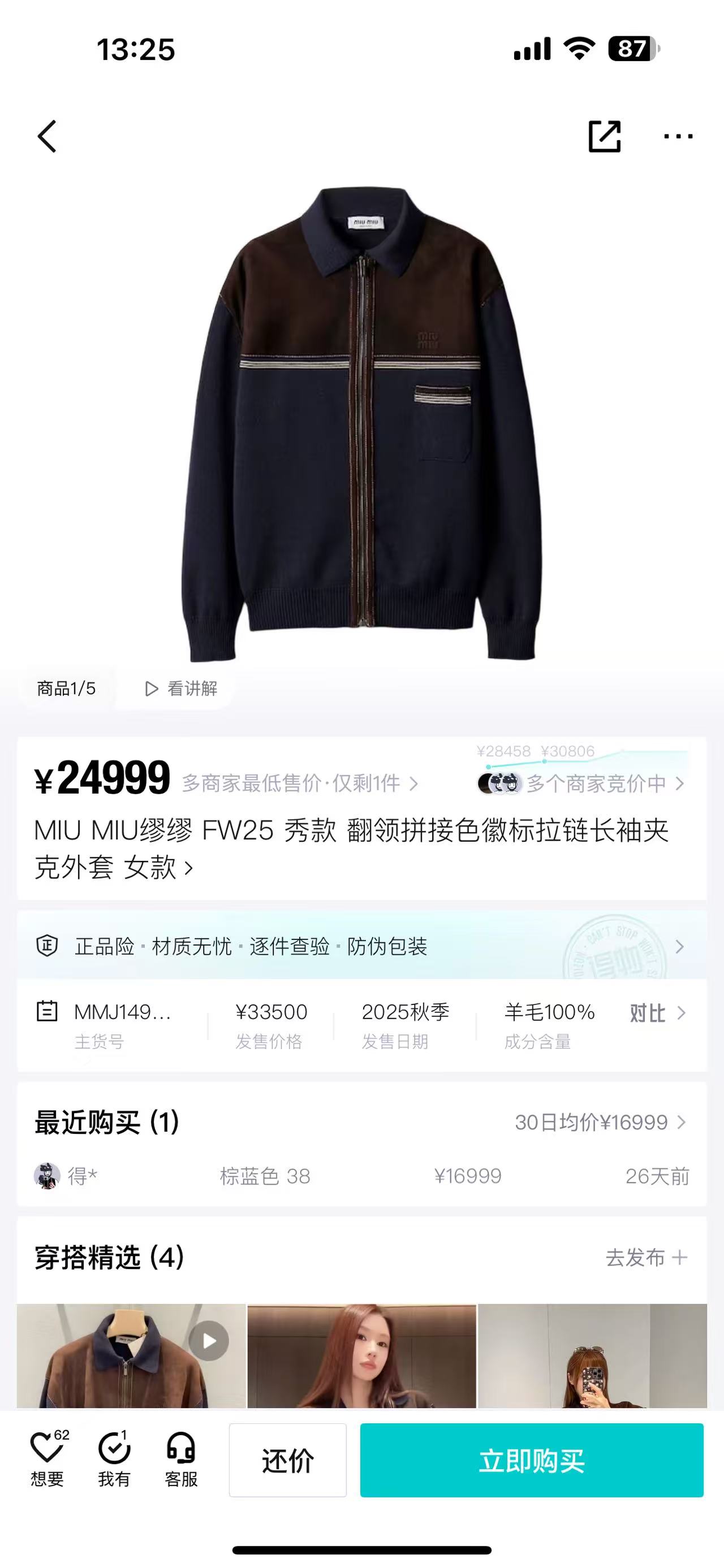Image resolution: width=724 pixels, height=1568 pixels.
Task: Contact 客服 customer service
Action: [182, 1458]
